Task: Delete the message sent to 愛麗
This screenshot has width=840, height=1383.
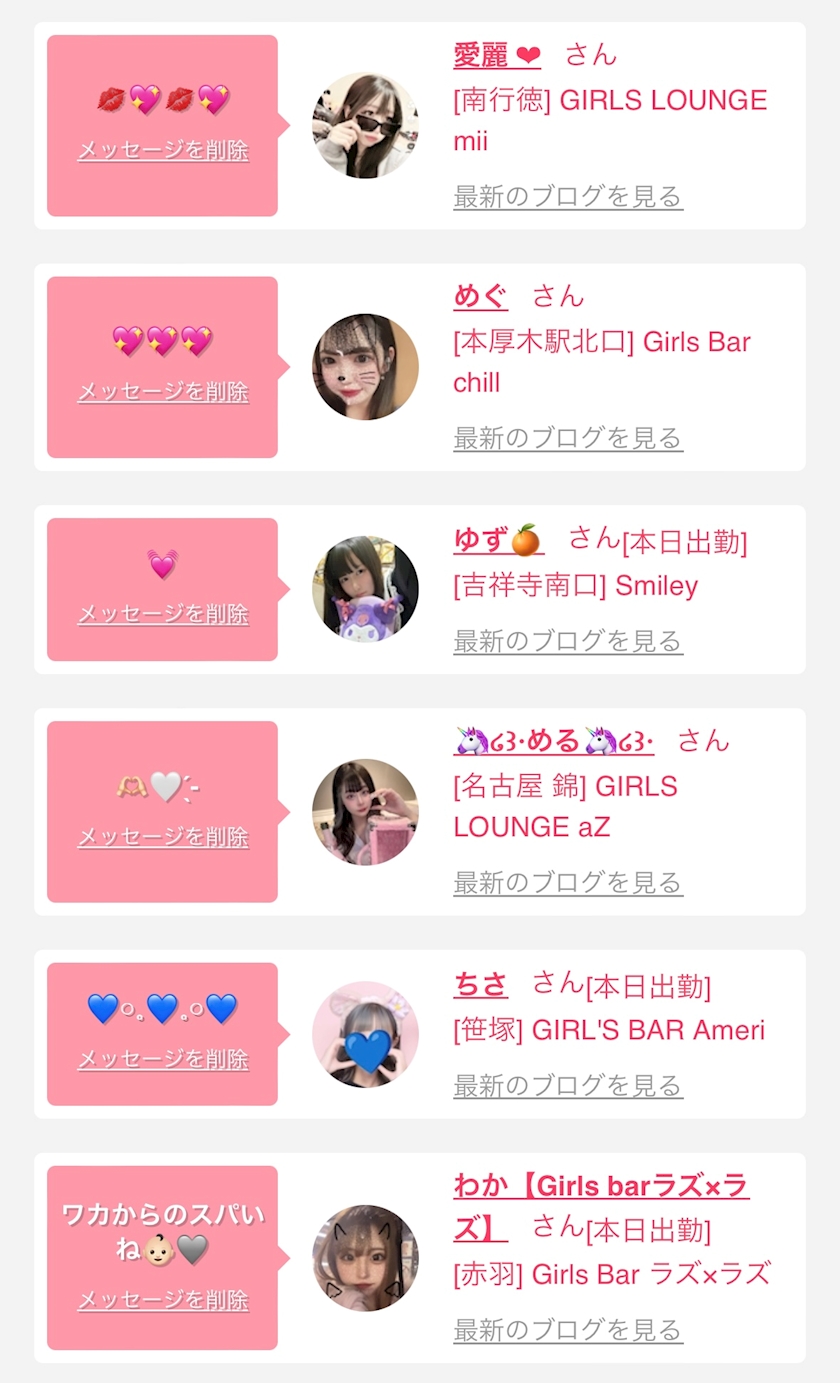Action: pyautogui.click(x=163, y=151)
